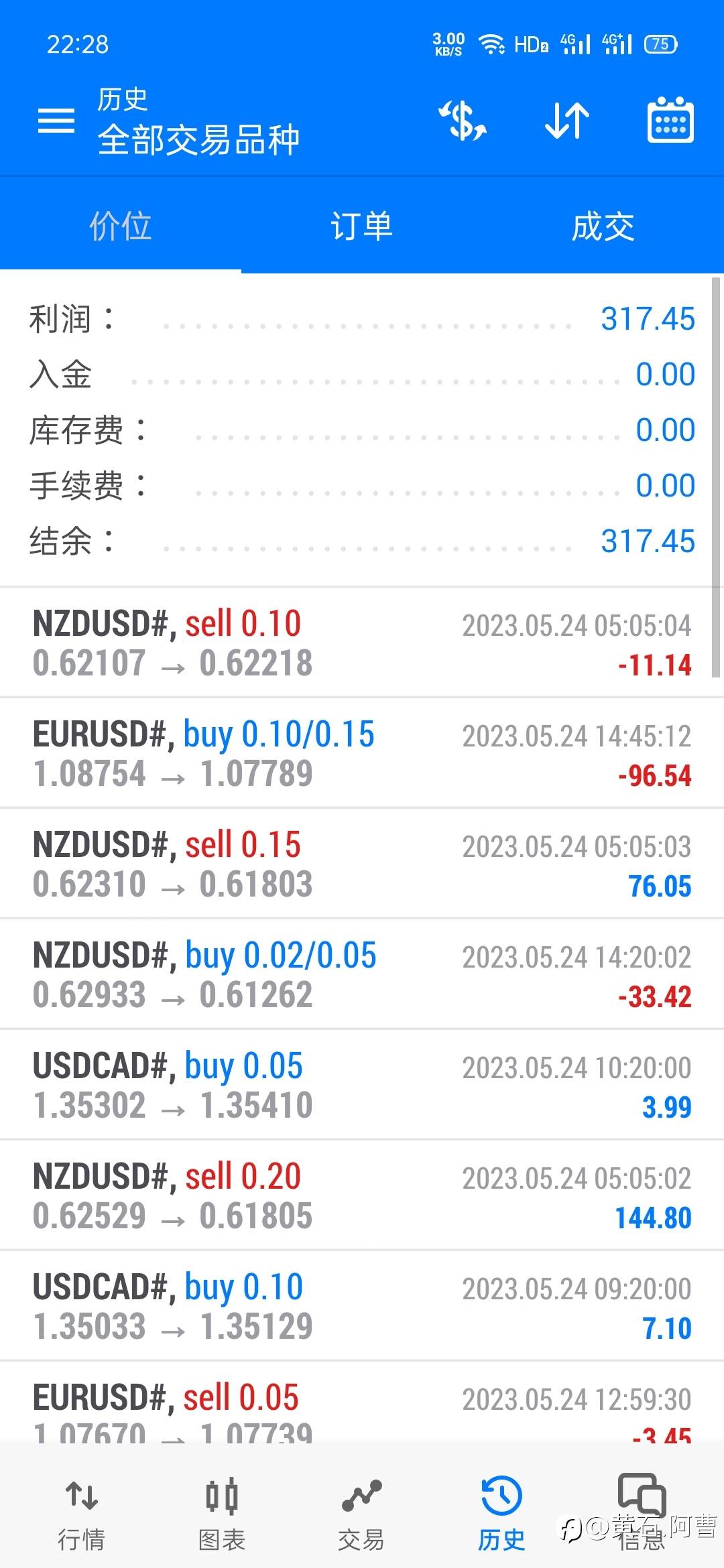Screen dimensions: 724x1568
Task: Open the calendar date range picker
Action: pyautogui.click(x=670, y=121)
